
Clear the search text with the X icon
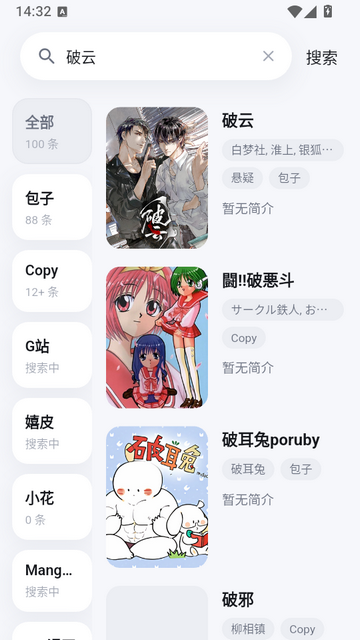(x=268, y=56)
